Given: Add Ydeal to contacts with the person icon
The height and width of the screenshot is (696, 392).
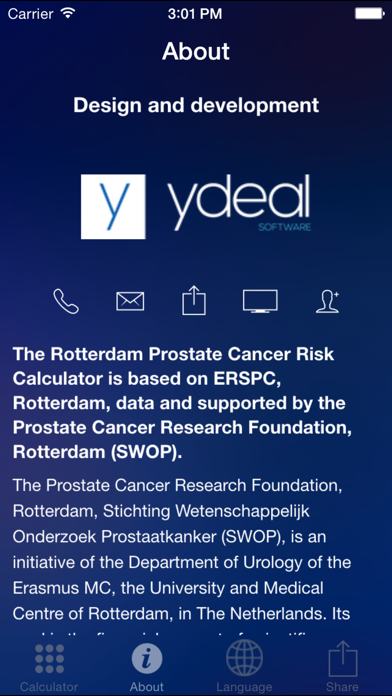Looking at the screenshot, I should (x=327, y=302).
